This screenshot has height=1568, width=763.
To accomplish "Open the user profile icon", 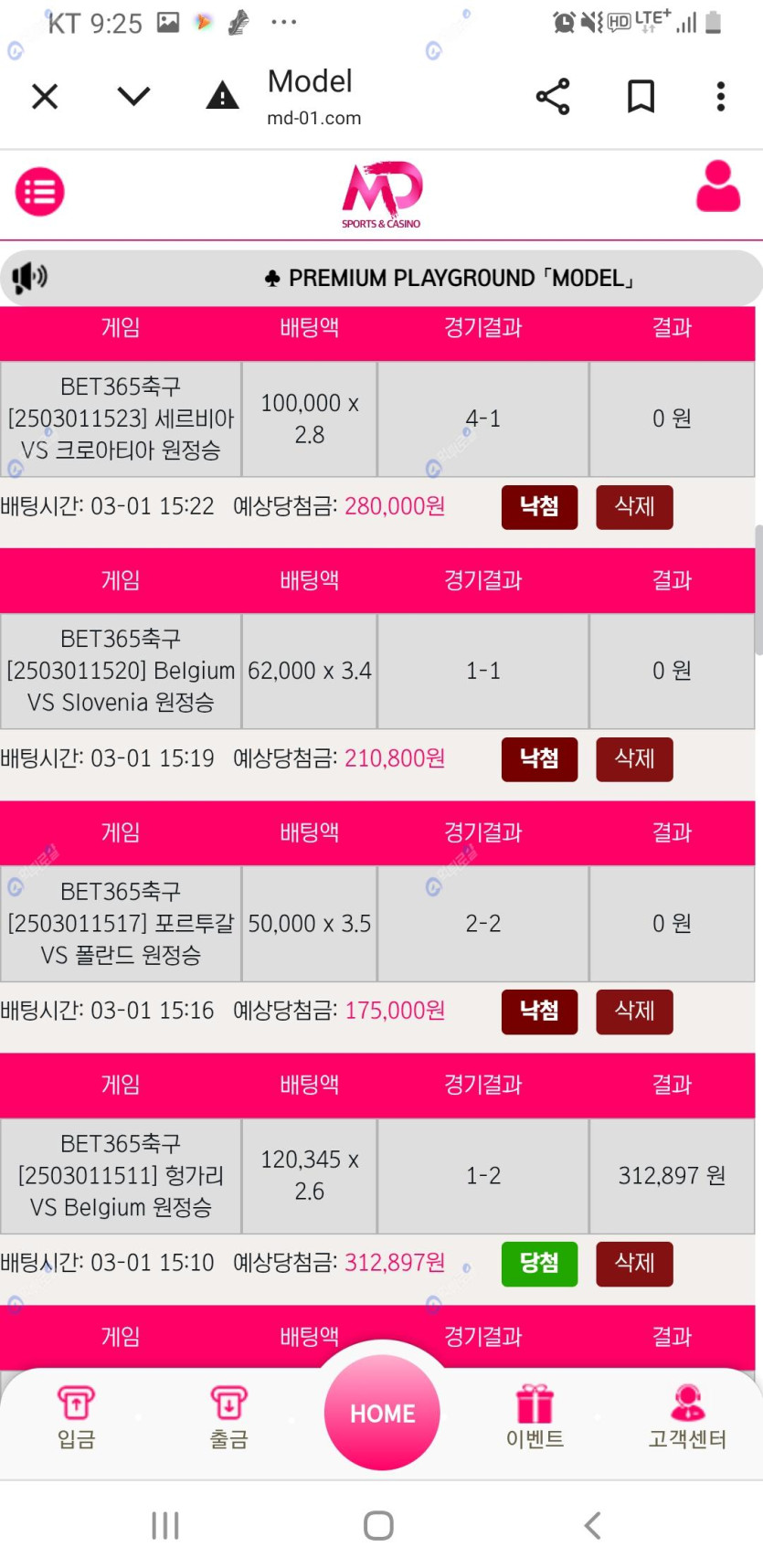I will click(718, 186).
